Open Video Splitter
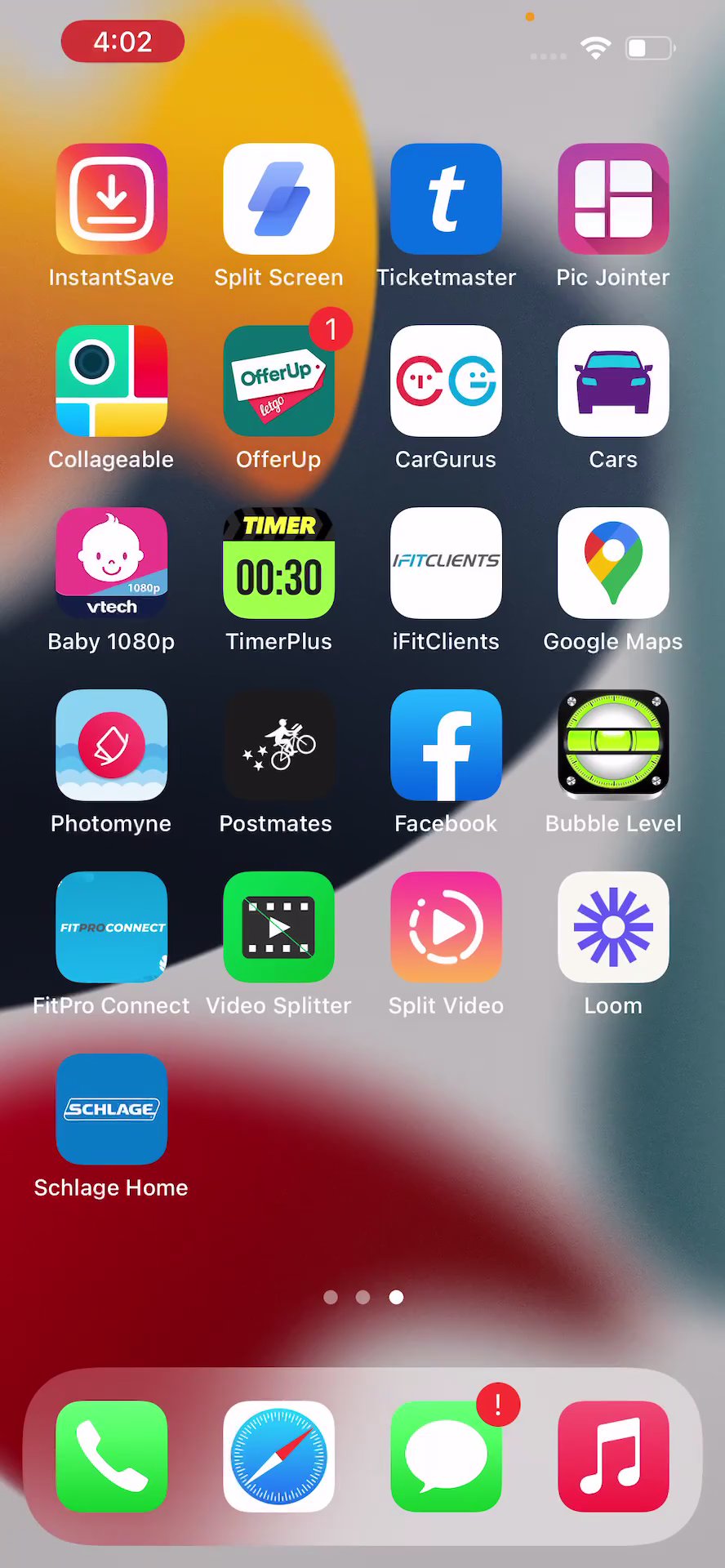Viewport: 725px width, 1568px height. [x=278, y=927]
